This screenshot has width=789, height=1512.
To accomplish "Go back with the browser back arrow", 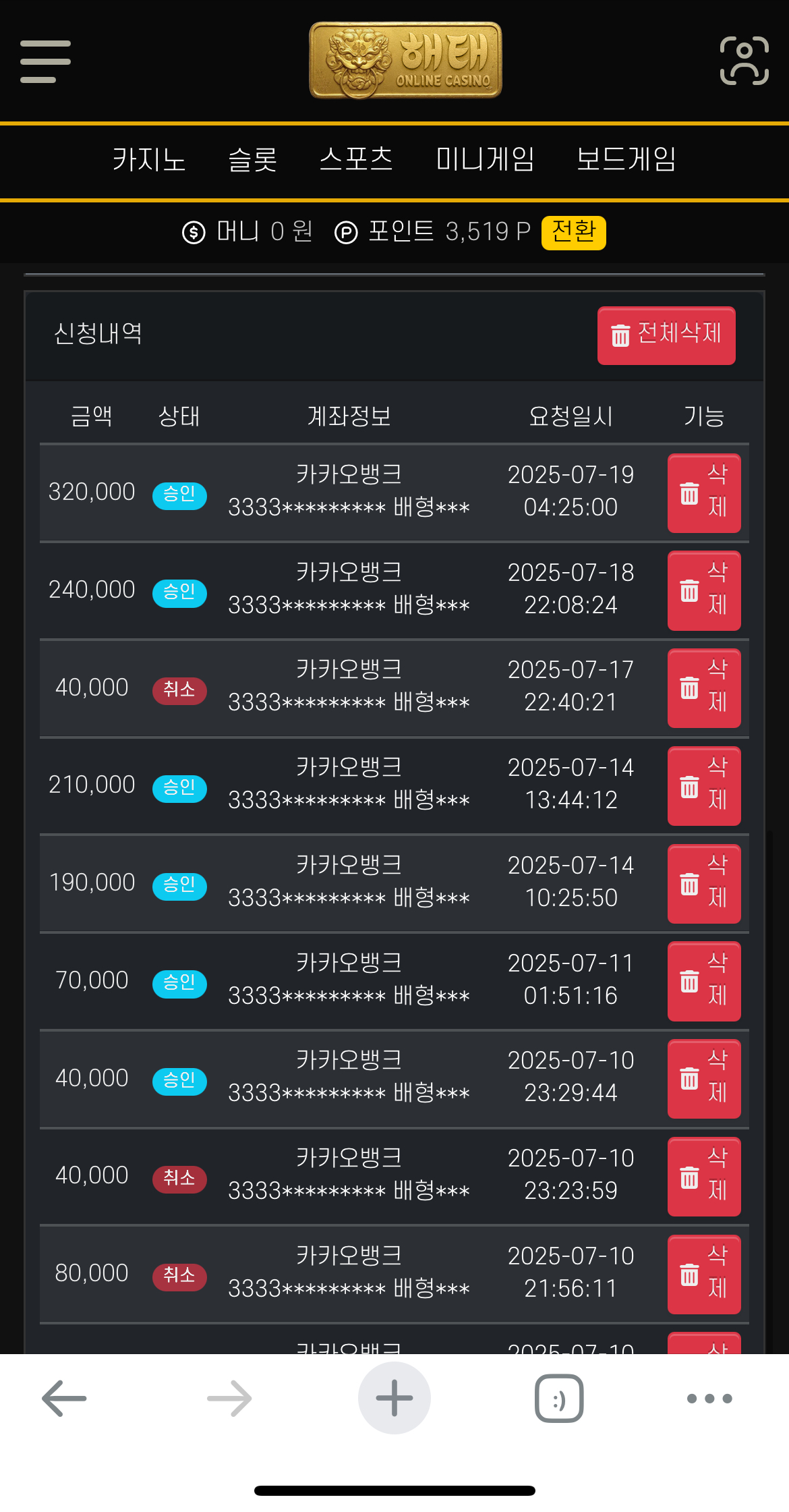I will [x=64, y=1399].
